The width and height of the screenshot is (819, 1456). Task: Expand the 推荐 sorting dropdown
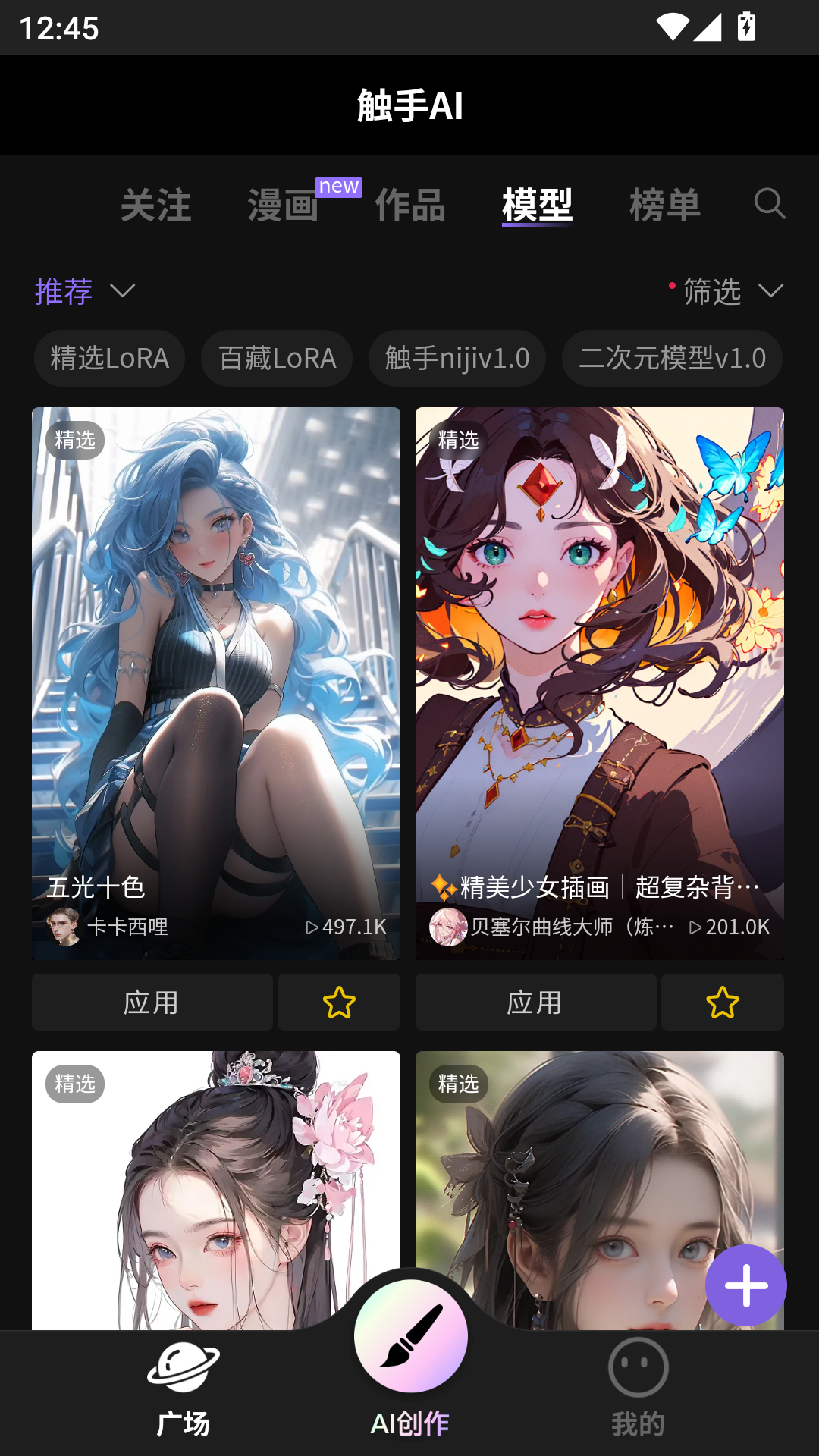83,291
